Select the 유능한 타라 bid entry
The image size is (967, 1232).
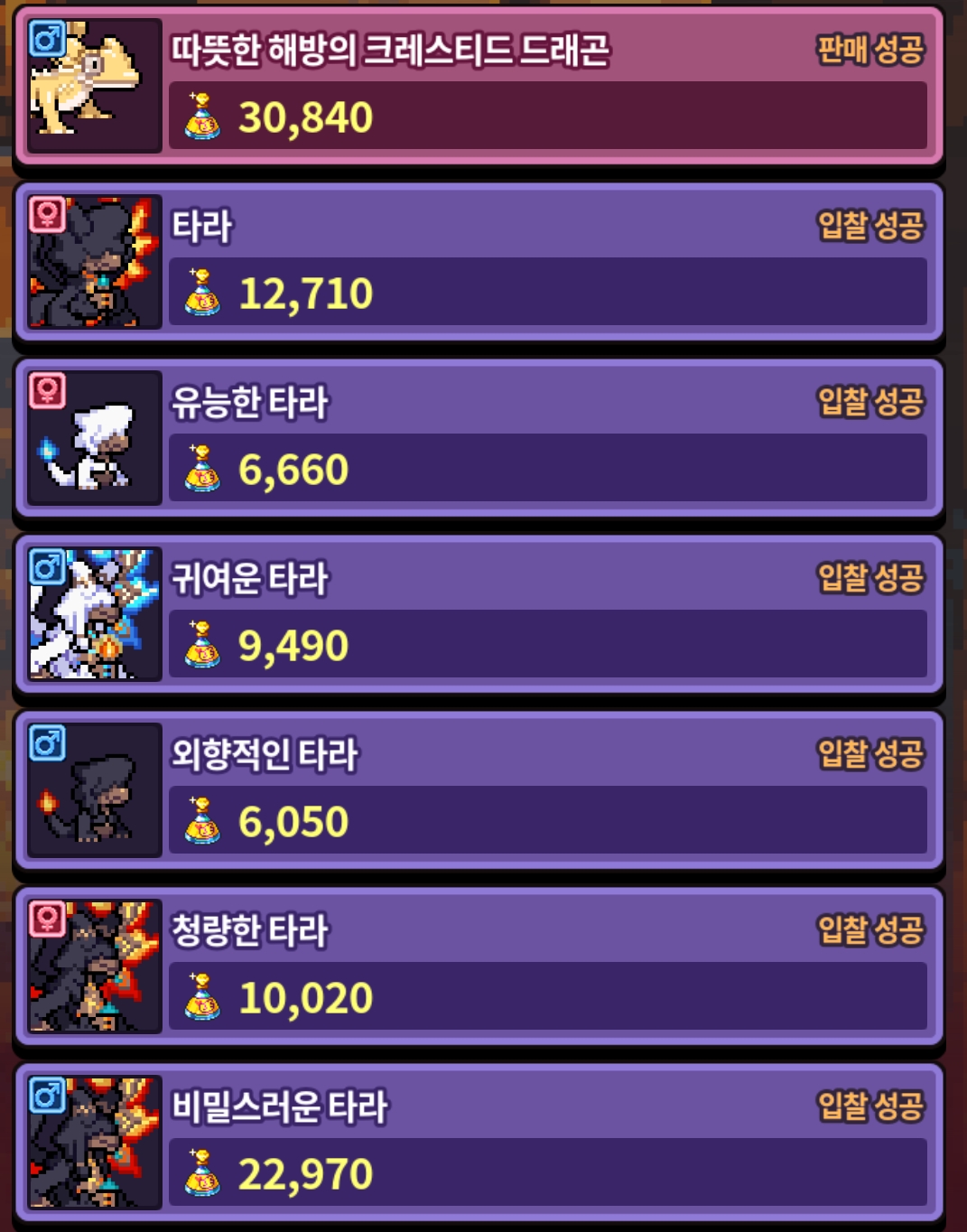click(x=480, y=438)
